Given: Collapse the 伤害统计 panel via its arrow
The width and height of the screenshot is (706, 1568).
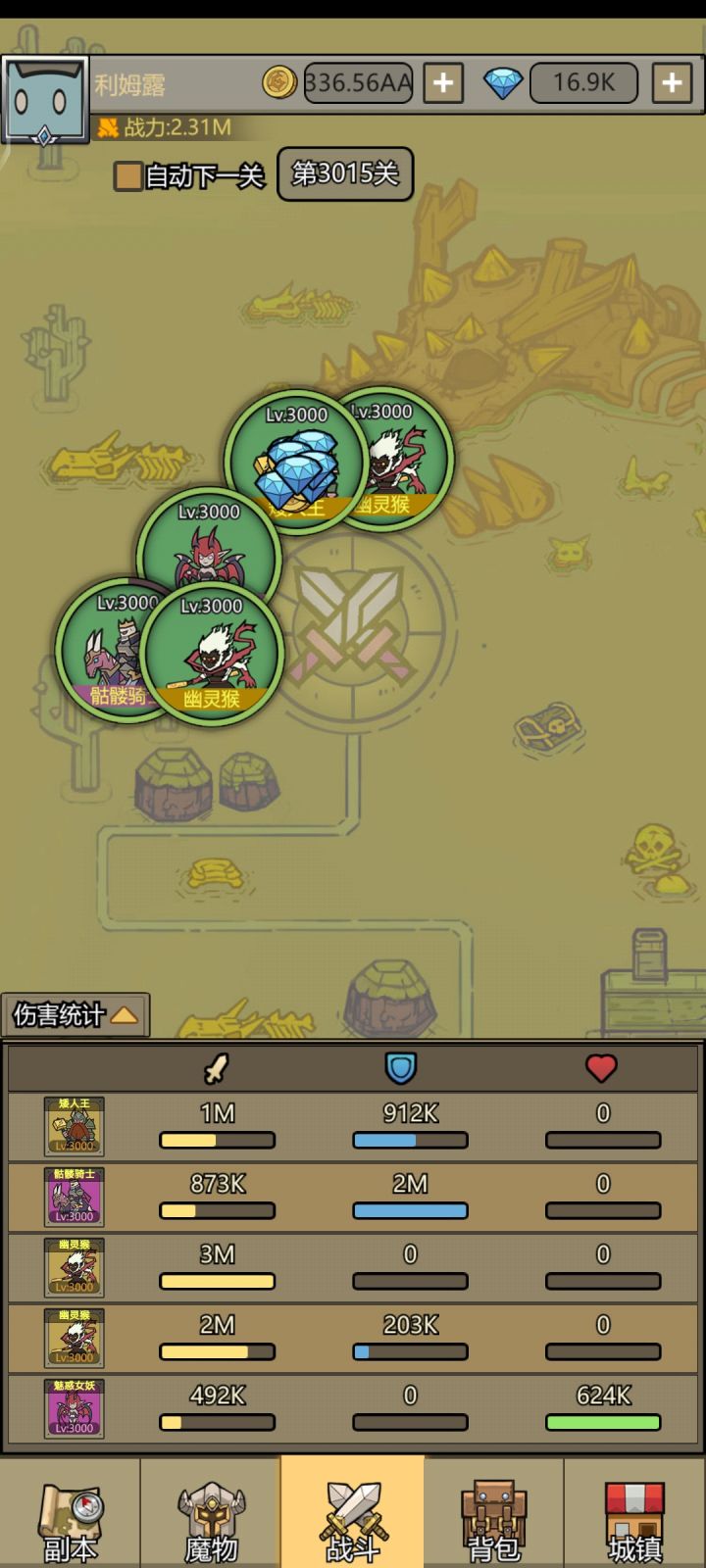Looking at the screenshot, I should [124, 1016].
